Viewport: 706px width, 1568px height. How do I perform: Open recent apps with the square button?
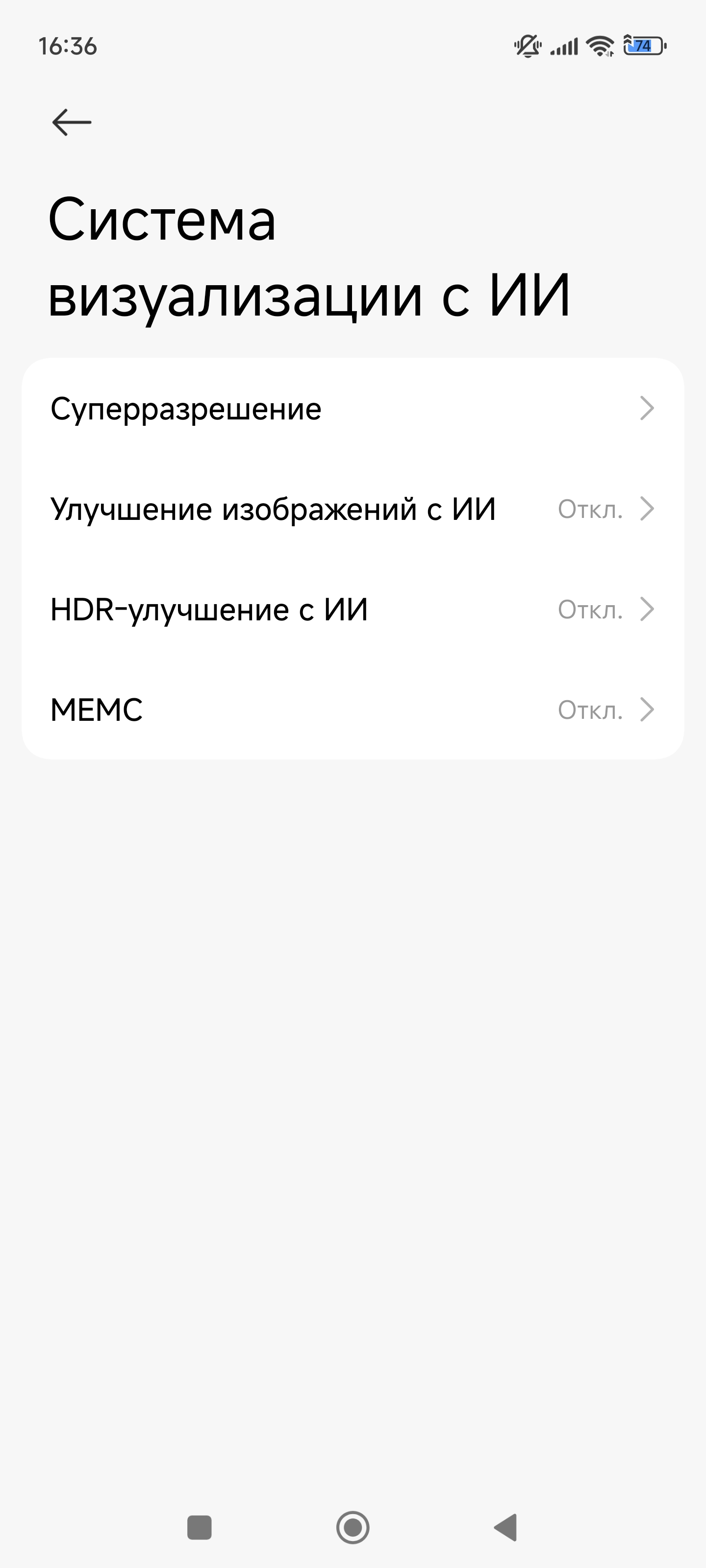[x=199, y=1527]
